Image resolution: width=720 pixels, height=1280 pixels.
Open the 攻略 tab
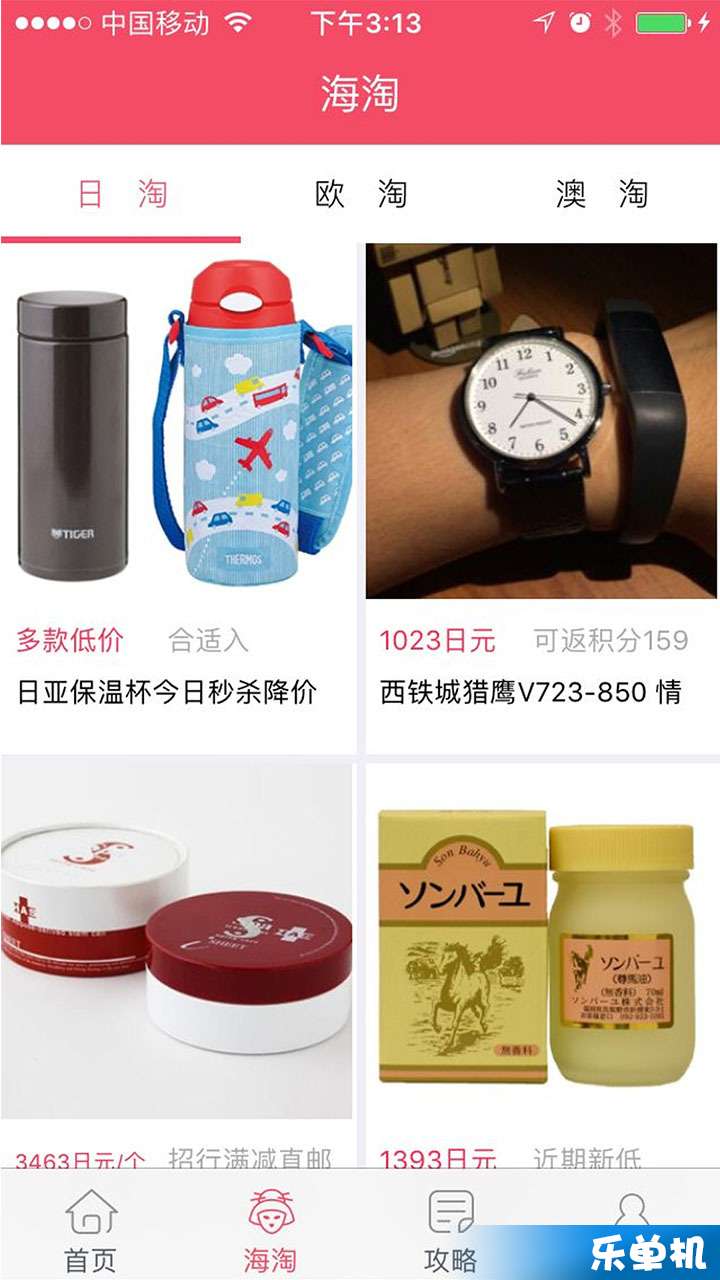pos(450,1230)
